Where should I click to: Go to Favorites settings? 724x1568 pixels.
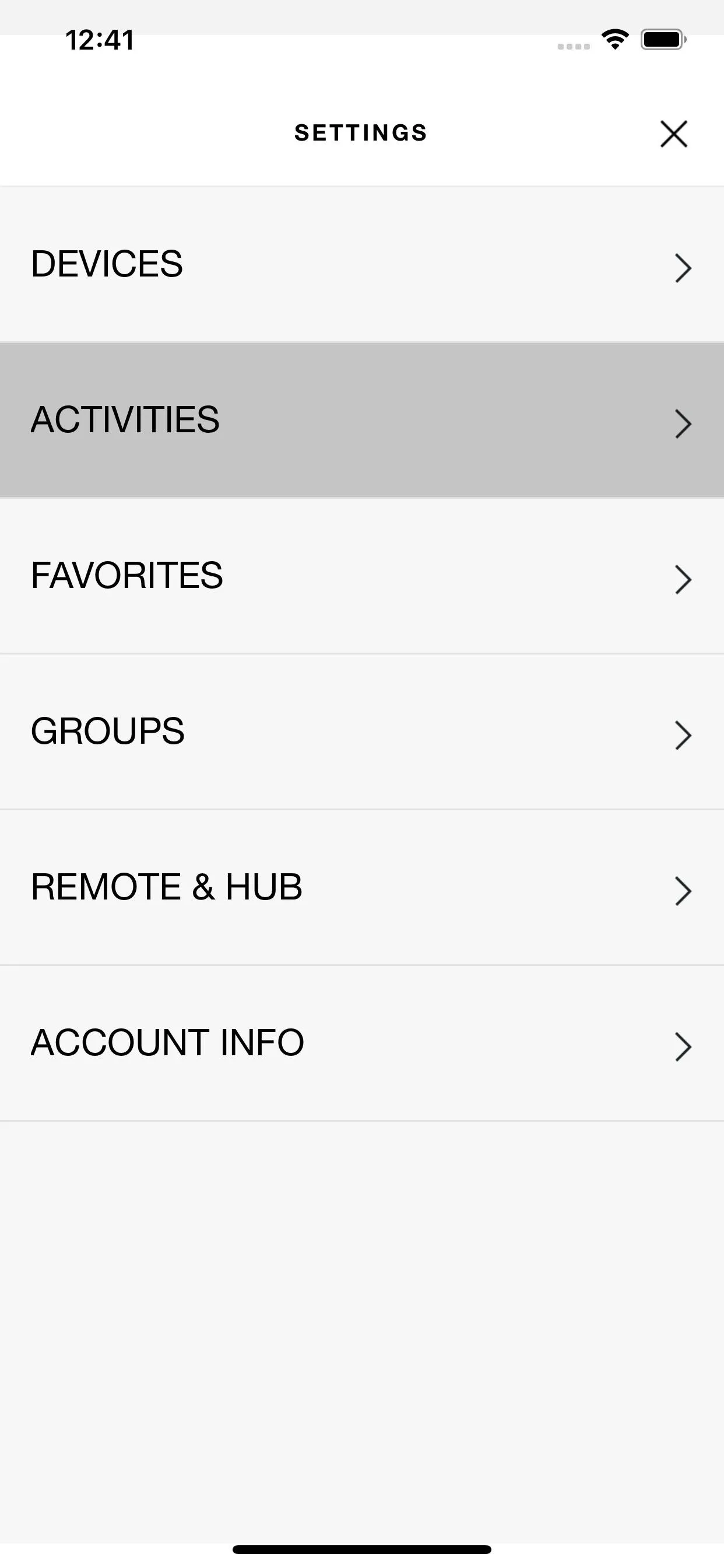click(x=362, y=576)
